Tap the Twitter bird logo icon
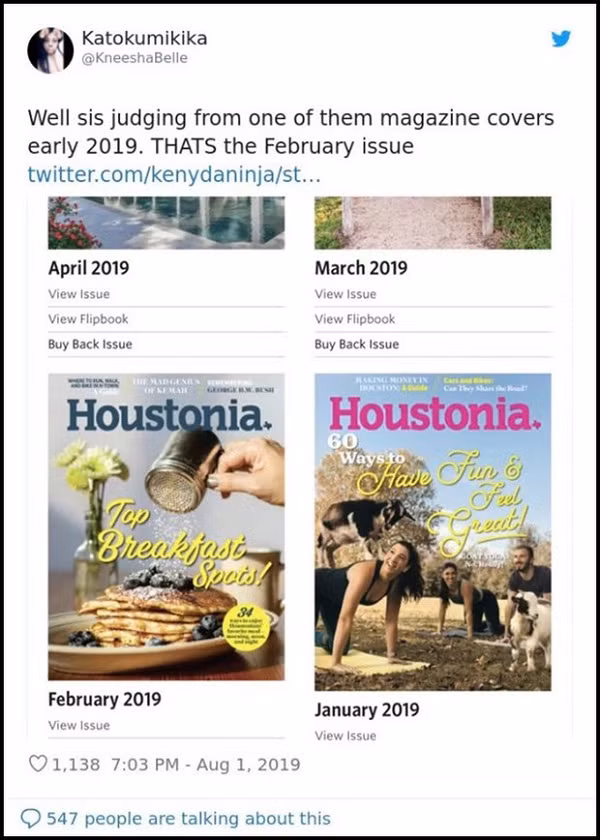 [561, 39]
